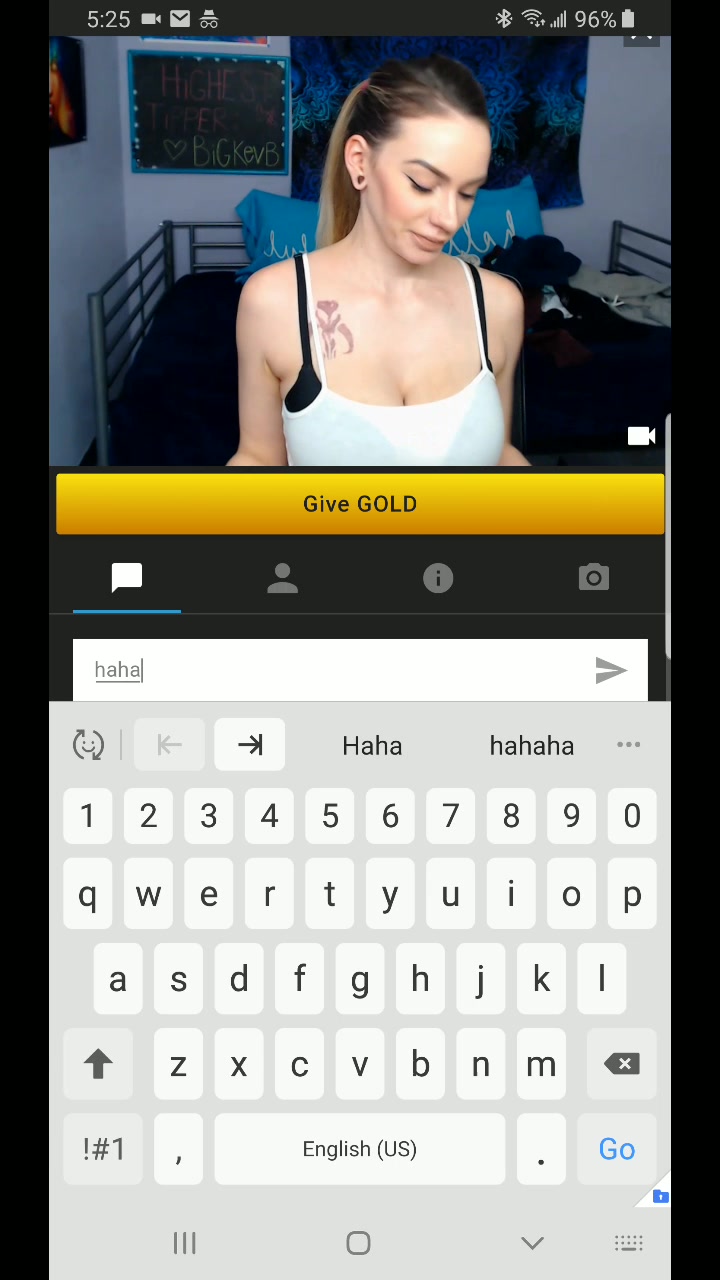Send the typed chat message
This screenshot has width=720, height=1280.
(610, 670)
